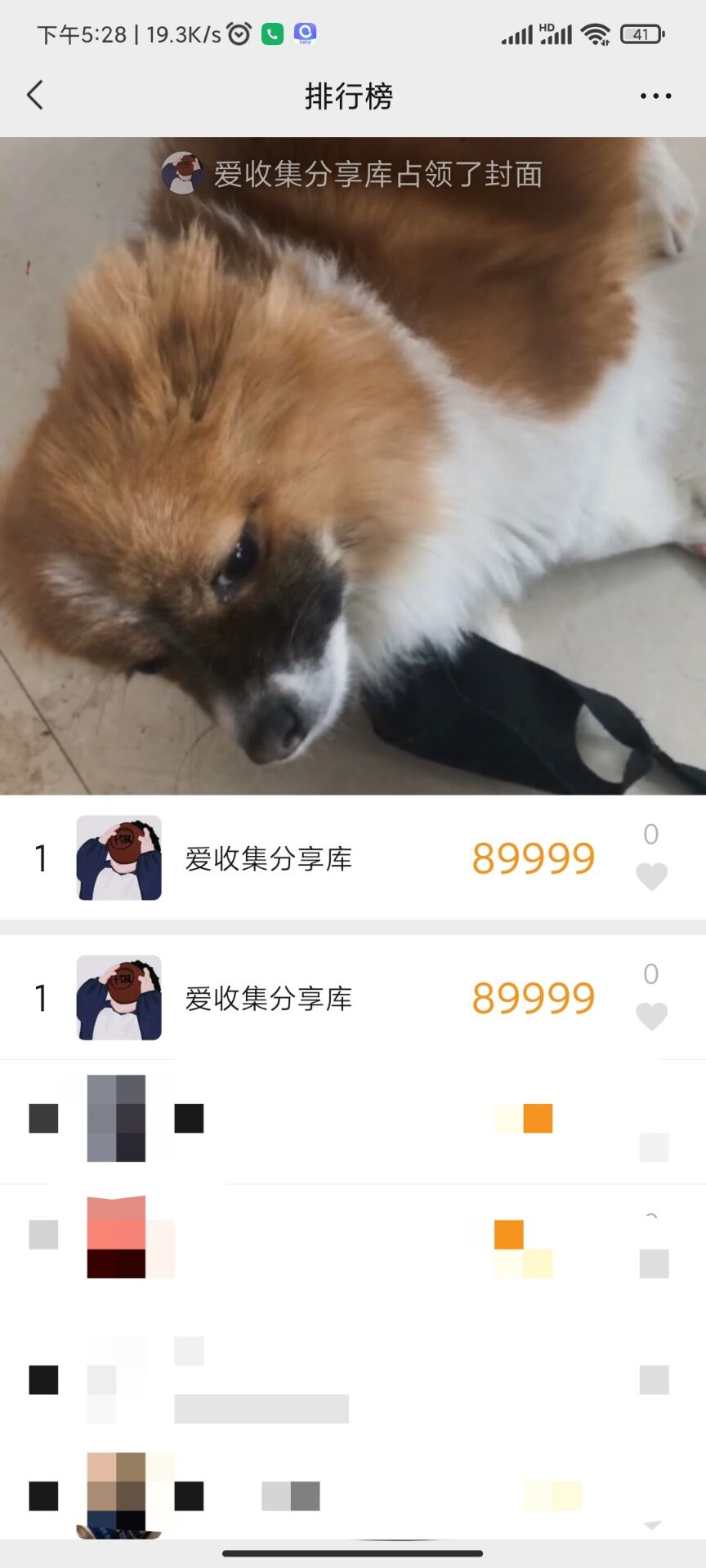Tap the Wi-Fi status icon
Screen dimensions: 706x1568
click(x=597, y=33)
